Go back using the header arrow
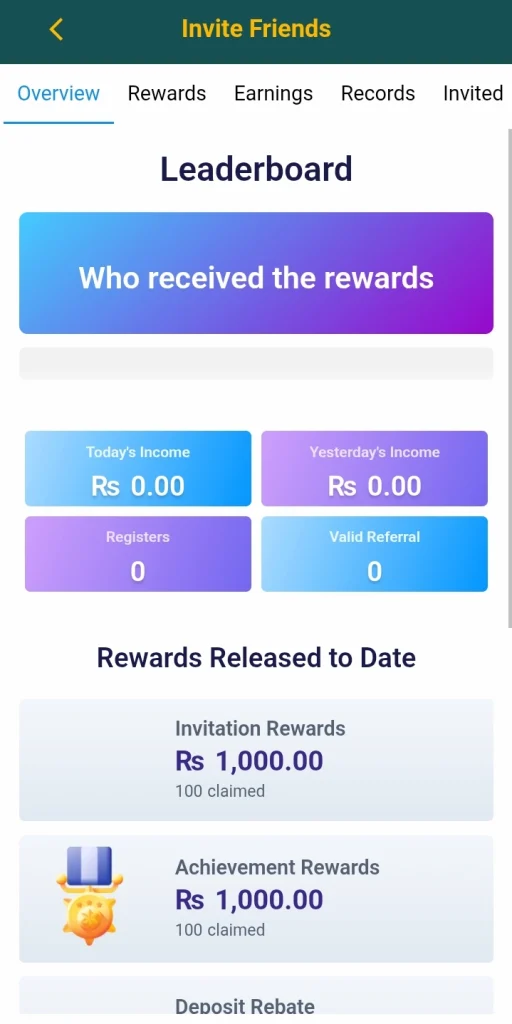The image size is (512, 1024). pos(56,29)
